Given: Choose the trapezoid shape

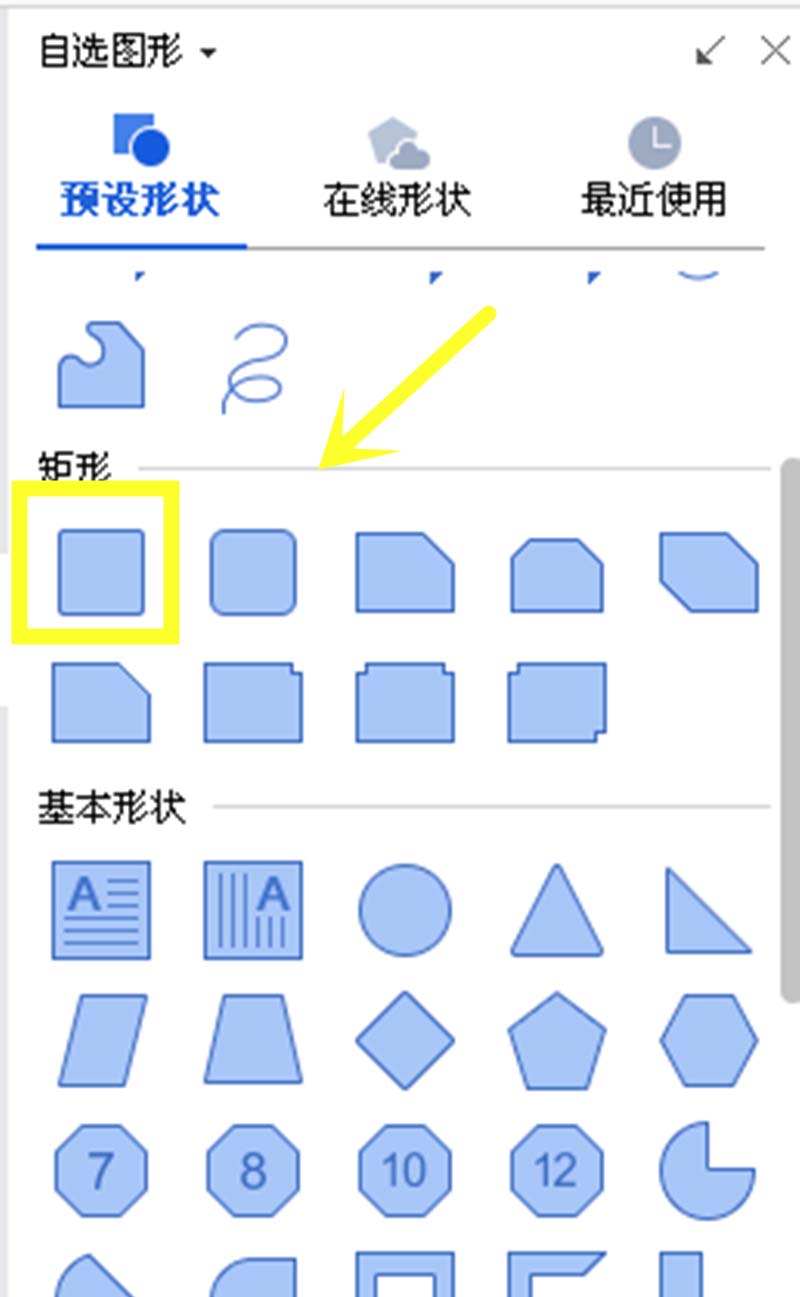Looking at the screenshot, I should pos(253,1040).
